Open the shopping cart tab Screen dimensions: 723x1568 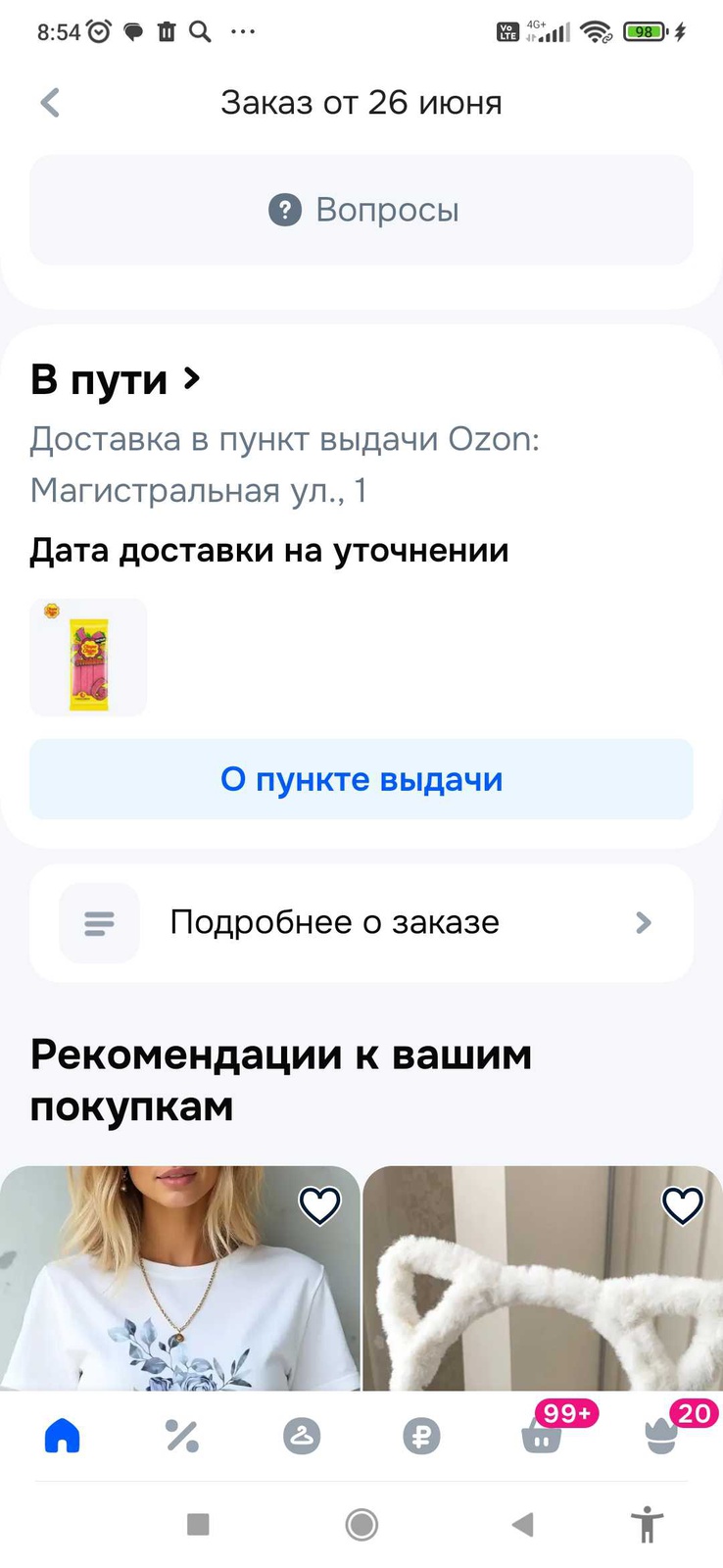point(541,1438)
